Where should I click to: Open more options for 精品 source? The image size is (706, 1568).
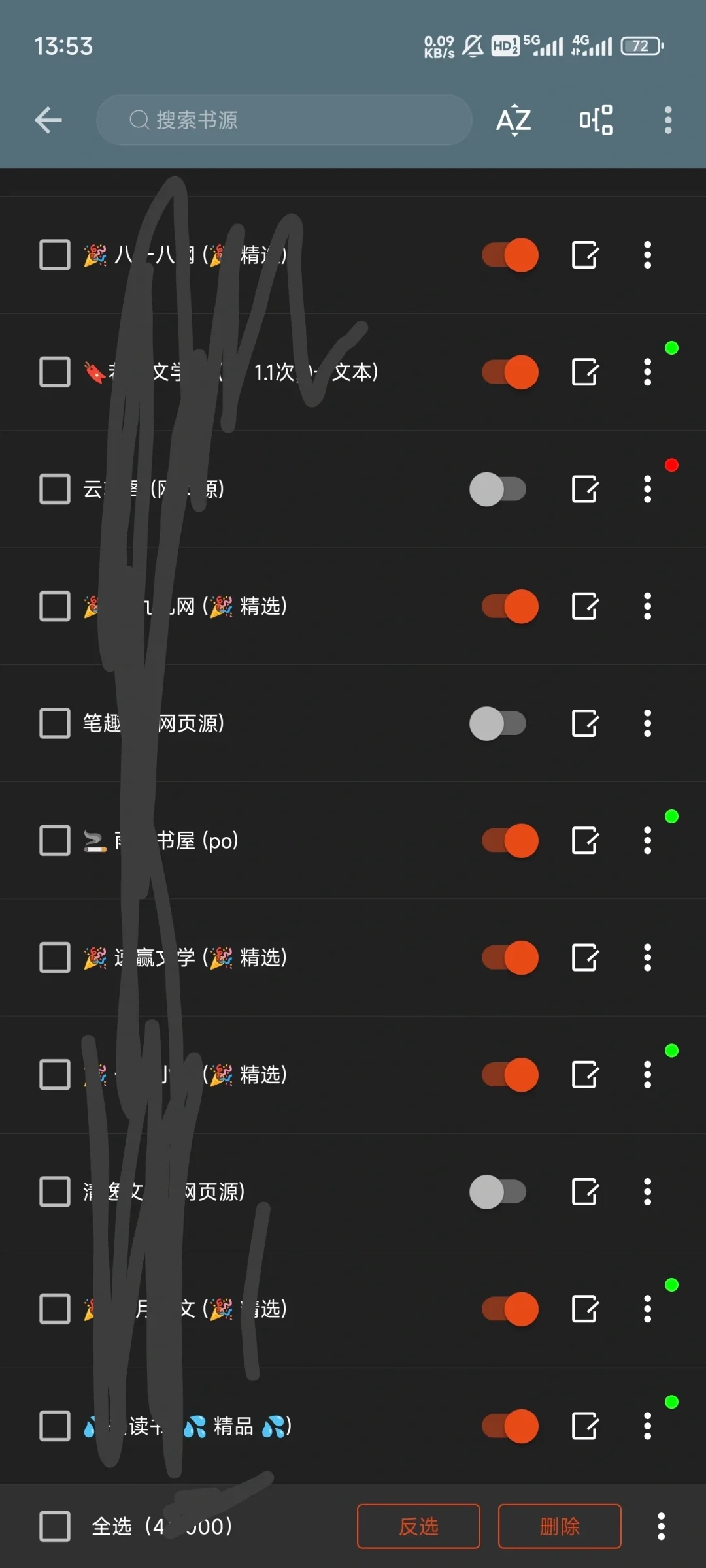tap(647, 1426)
